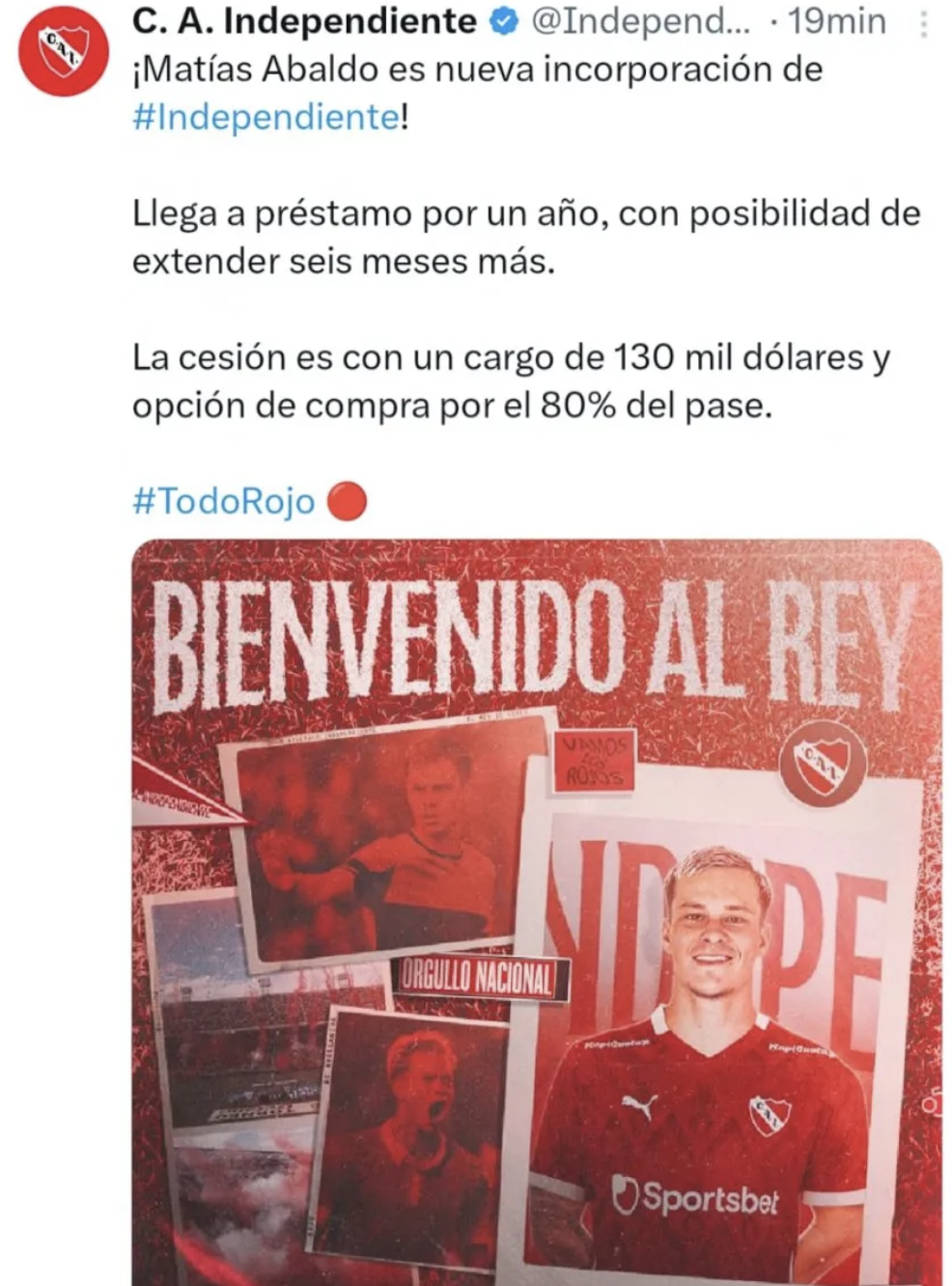
Task: Open the tweet's overflow menu
Action: pos(923,24)
